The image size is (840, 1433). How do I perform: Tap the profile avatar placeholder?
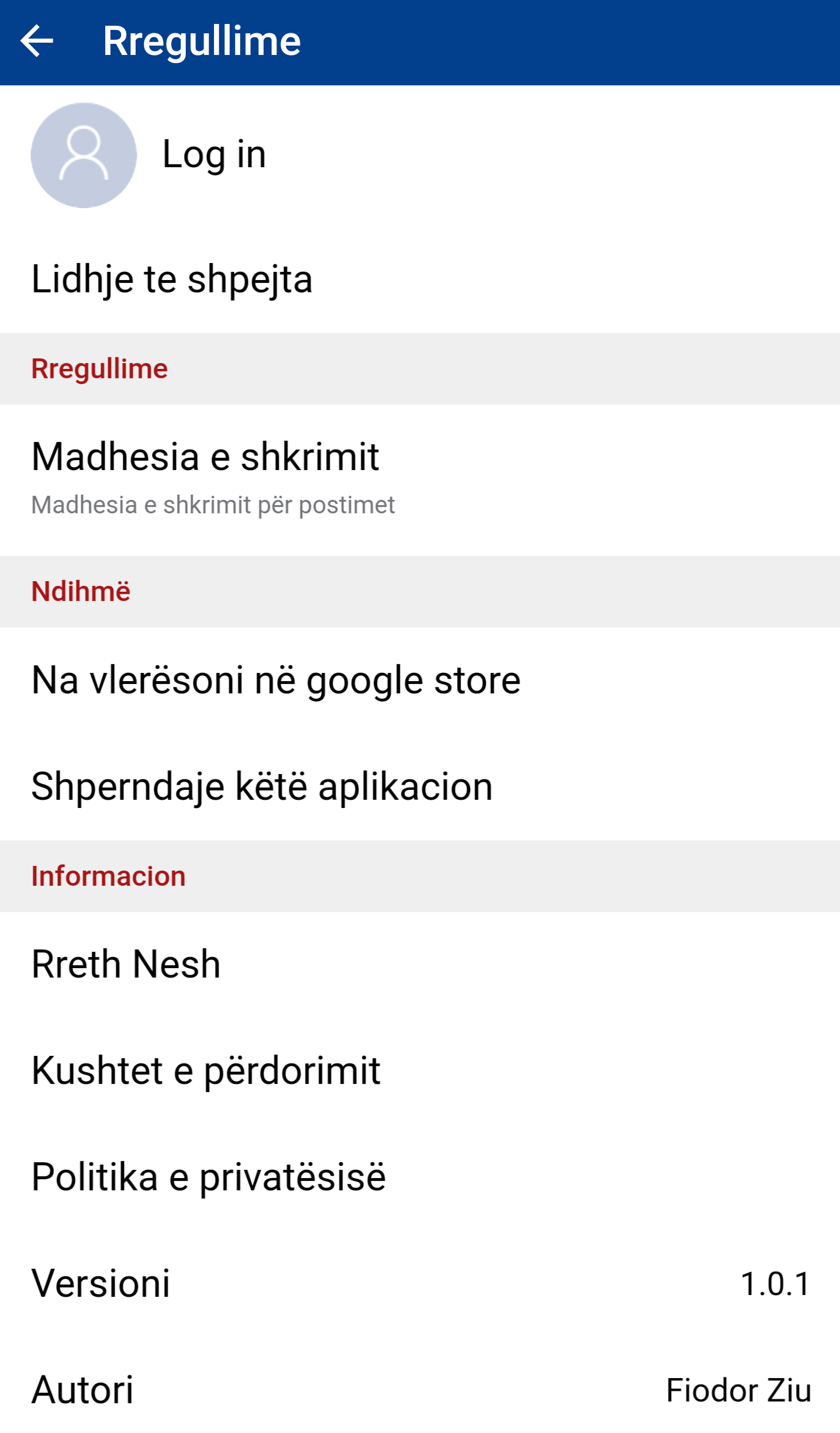click(84, 156)
